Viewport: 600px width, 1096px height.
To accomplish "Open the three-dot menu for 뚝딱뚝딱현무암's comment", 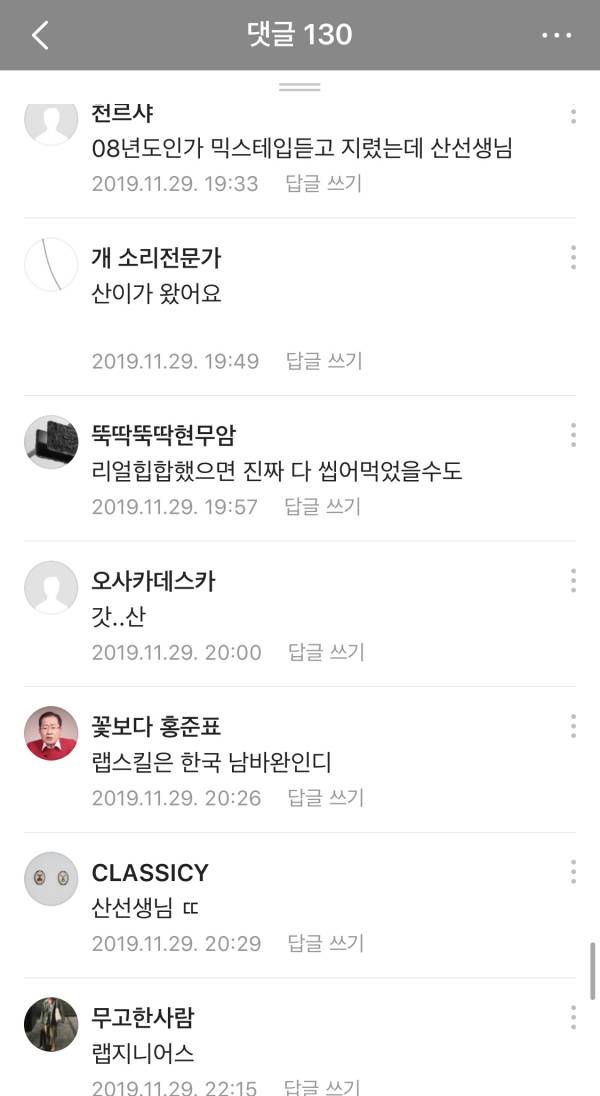I will coord(573,435).
